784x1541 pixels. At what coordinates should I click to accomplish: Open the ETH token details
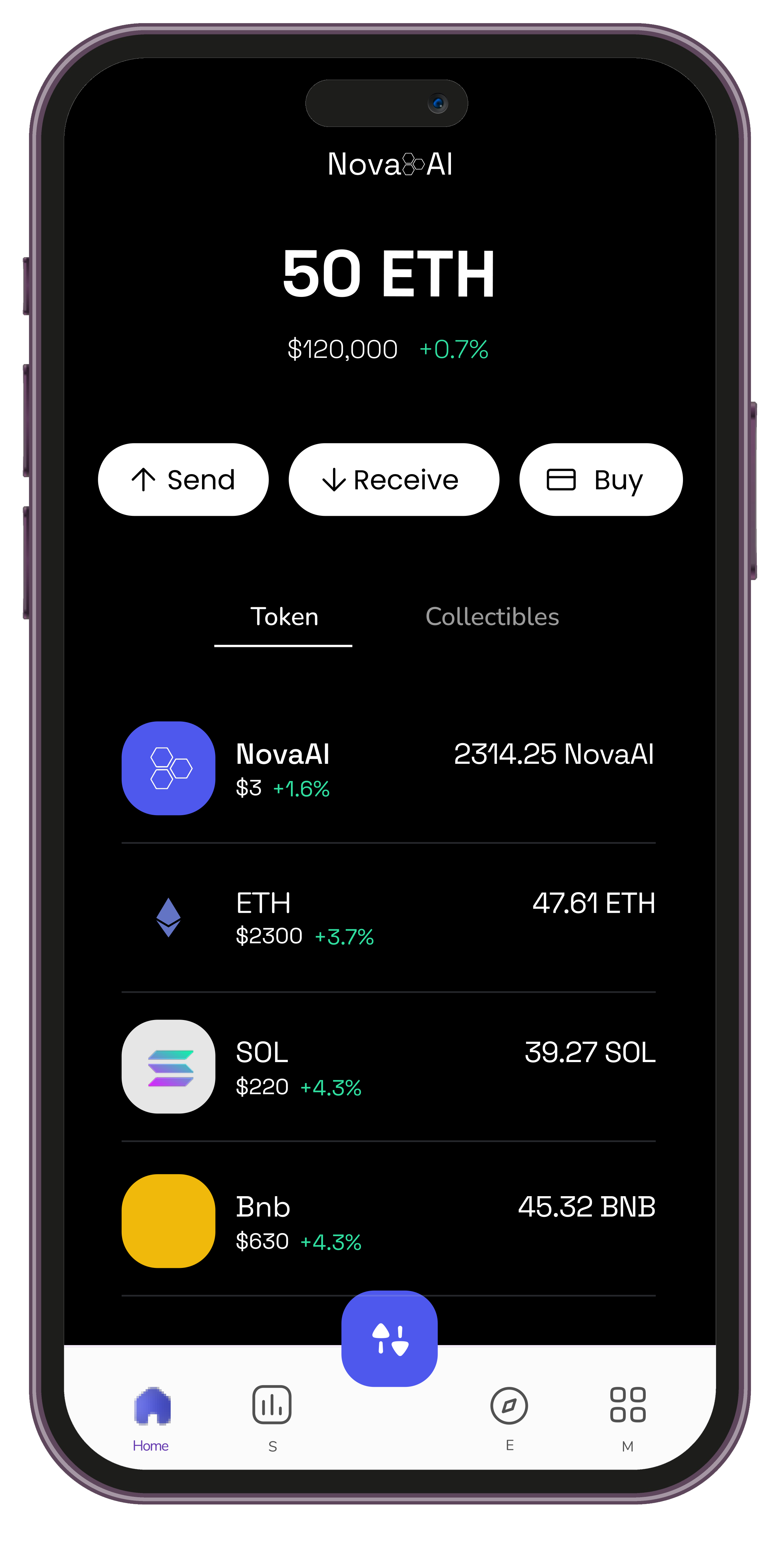click(x=388, y=918)
